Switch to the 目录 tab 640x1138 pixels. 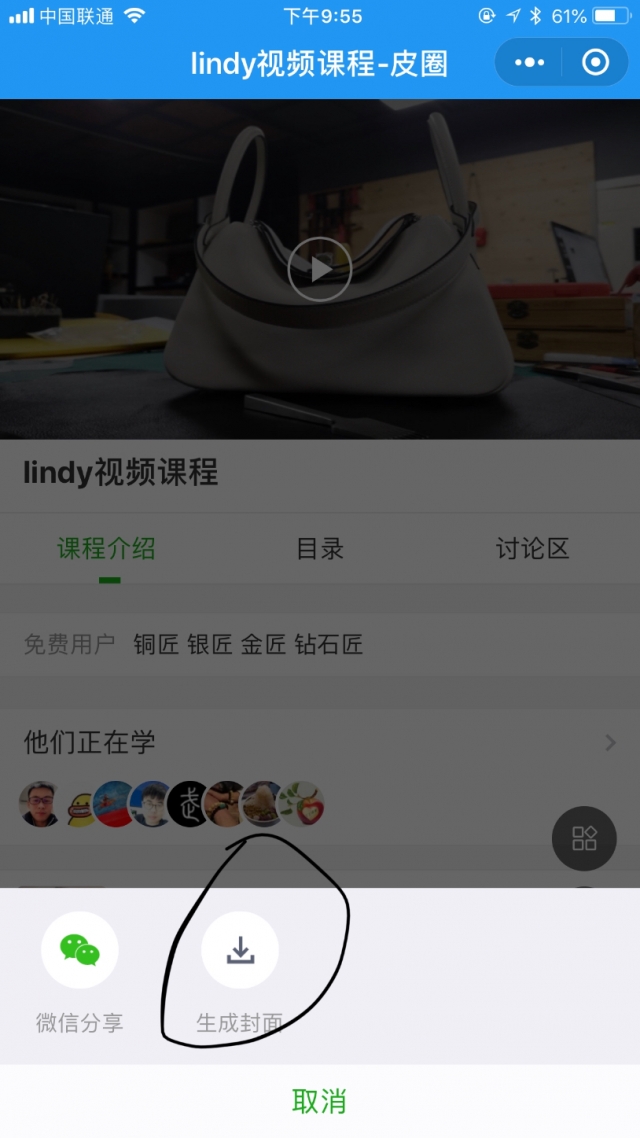click(320, 549)
